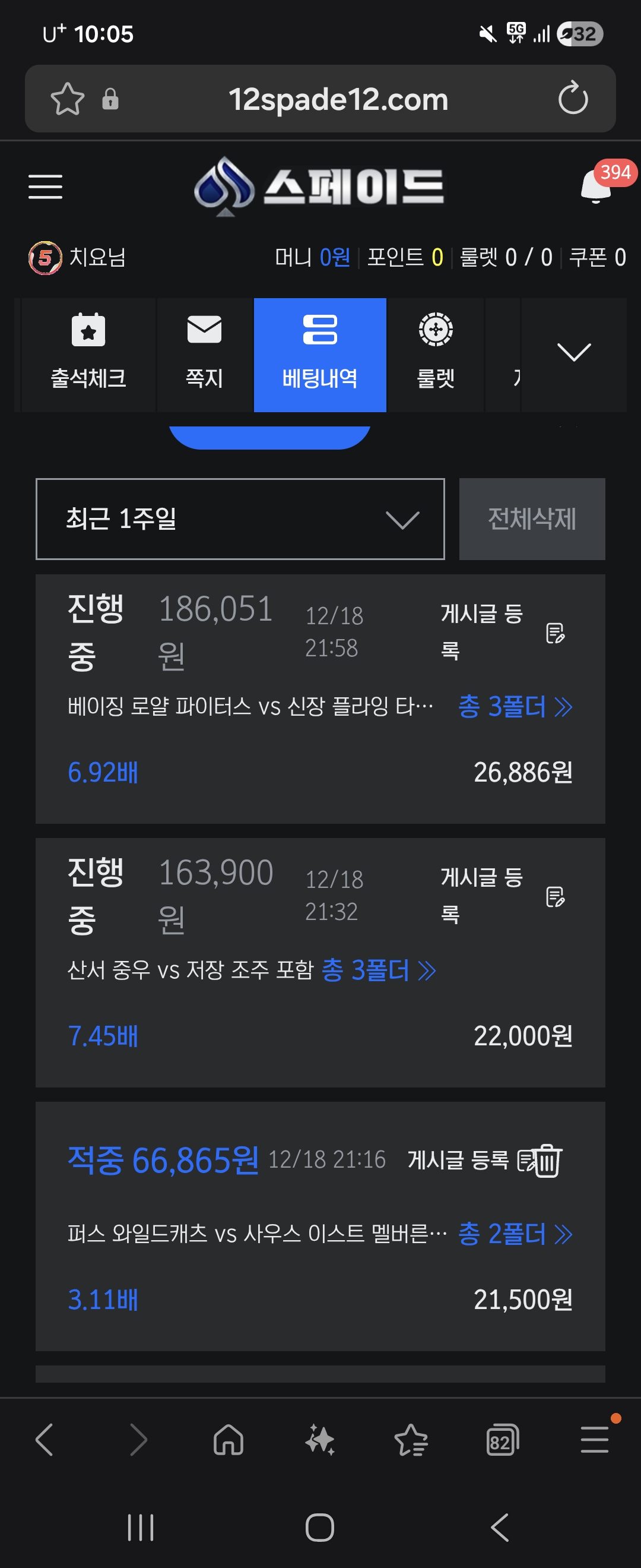The width and height of the screenshot is (641, 1568).
Task: View 총 3폴더 of the 26,886원 bet
Action: pyautogui.click(x=515, y=707)
